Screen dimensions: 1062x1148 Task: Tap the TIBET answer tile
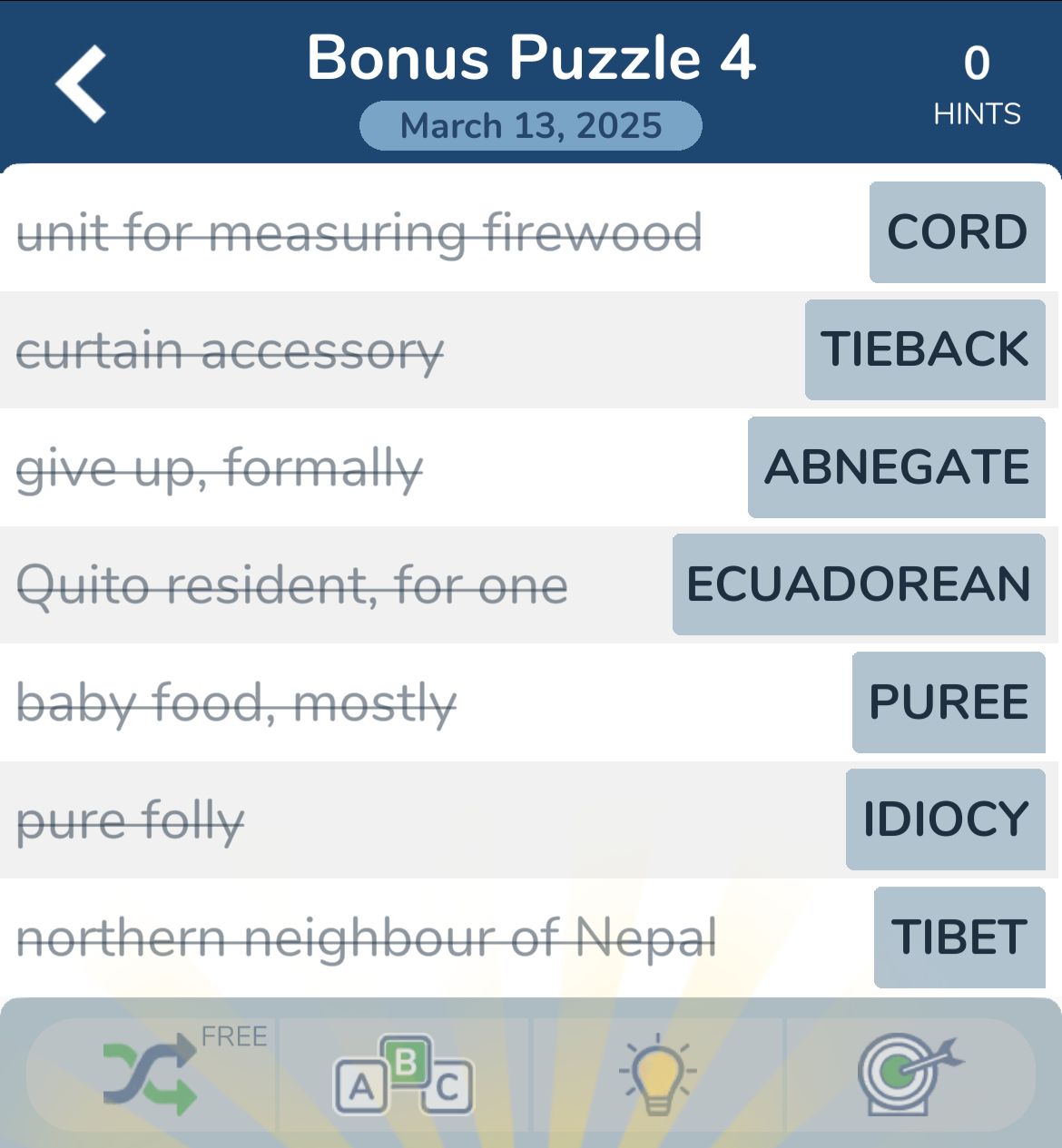(959, 937)
